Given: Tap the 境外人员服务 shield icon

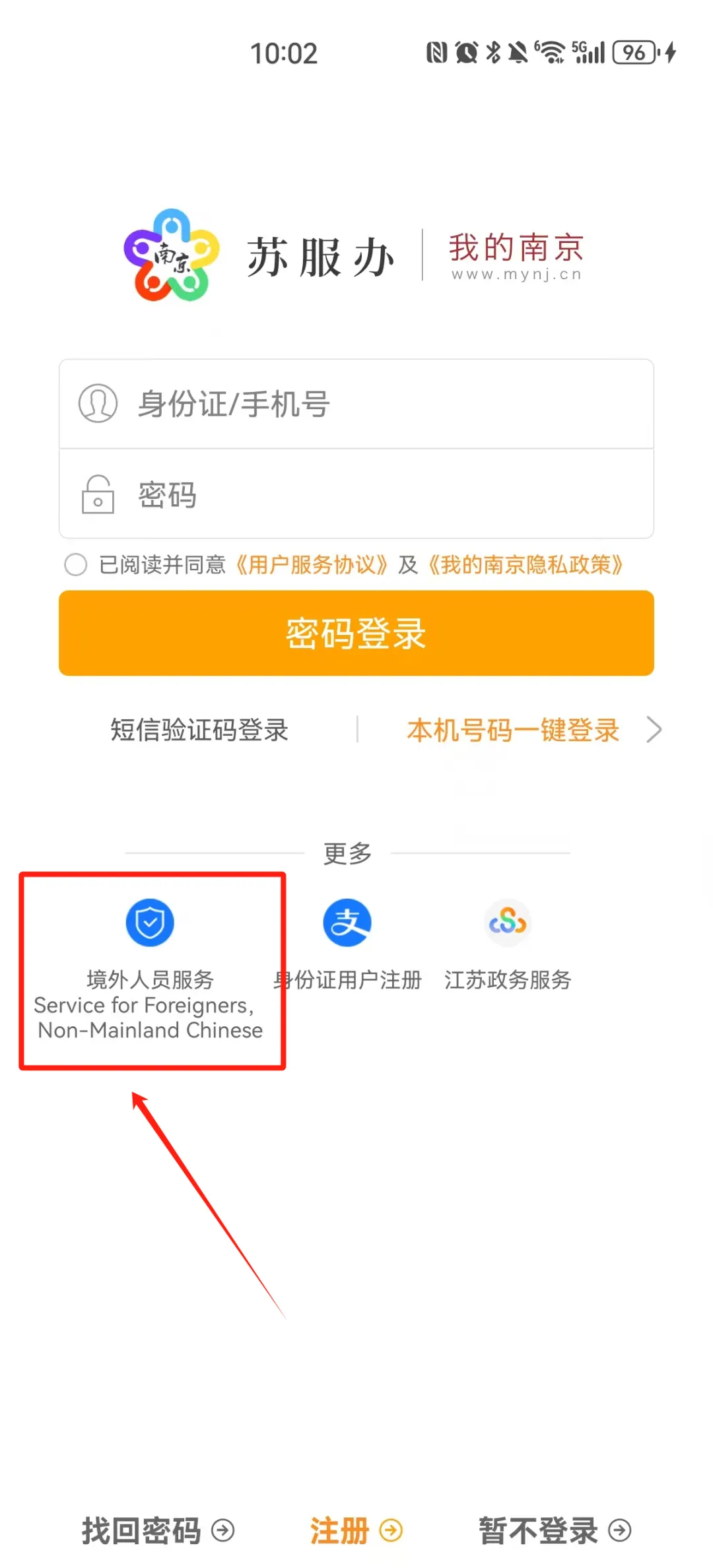Looking at the screenshot, I should tap(150, 922).
